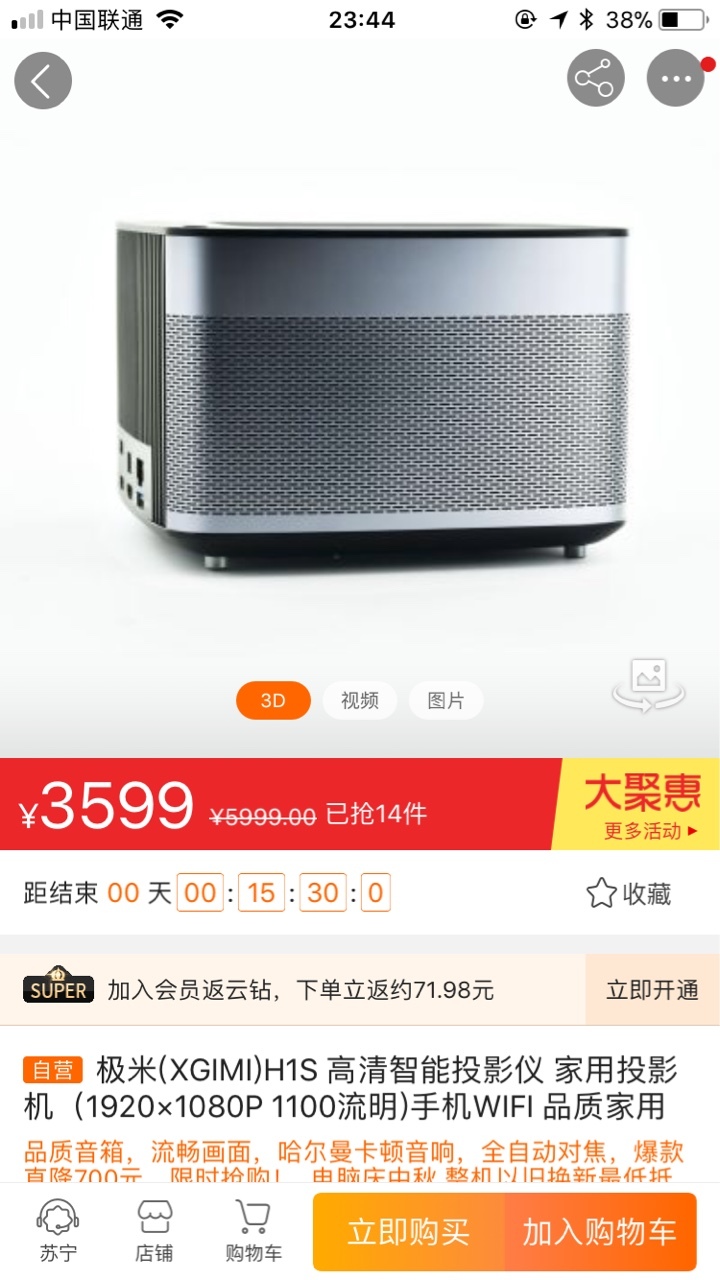The height and width of the screenshot is (1280, 720).
Task: Add product to favorites with 收藏
Action: (x=629, y=893)
